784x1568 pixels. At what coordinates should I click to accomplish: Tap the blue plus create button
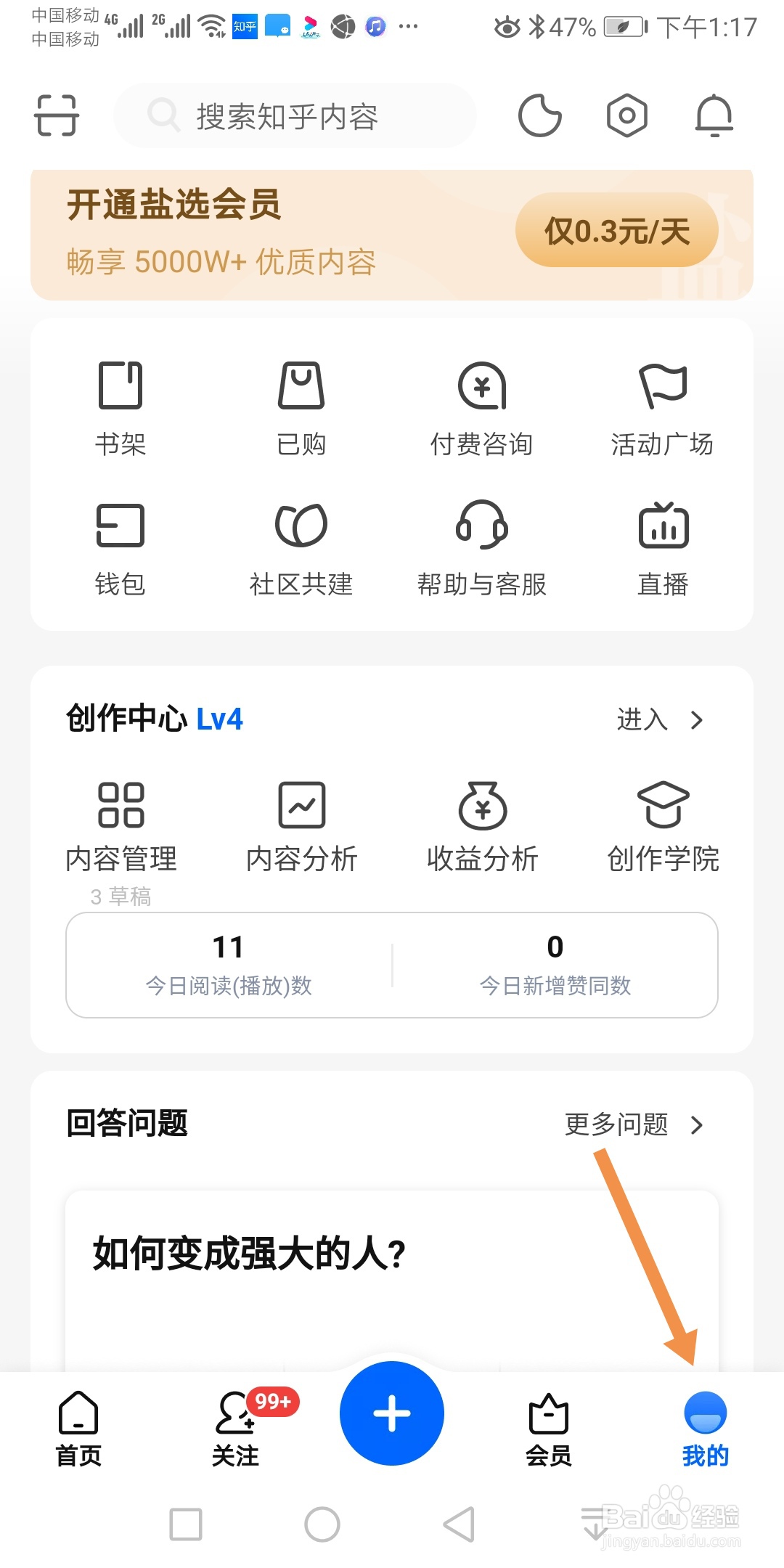tap(392, 1413)
